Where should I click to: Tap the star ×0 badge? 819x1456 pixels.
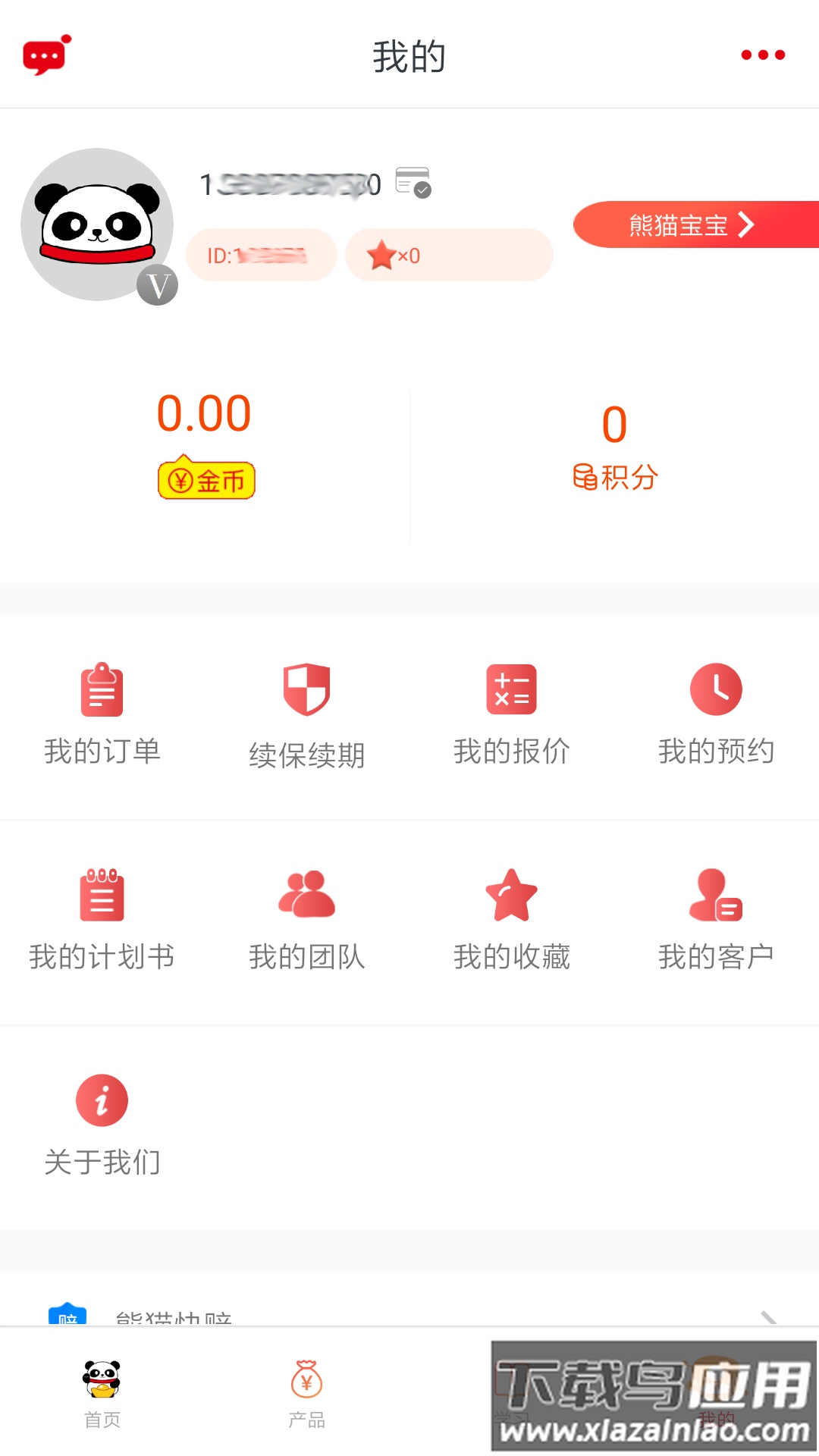point(448,256)
